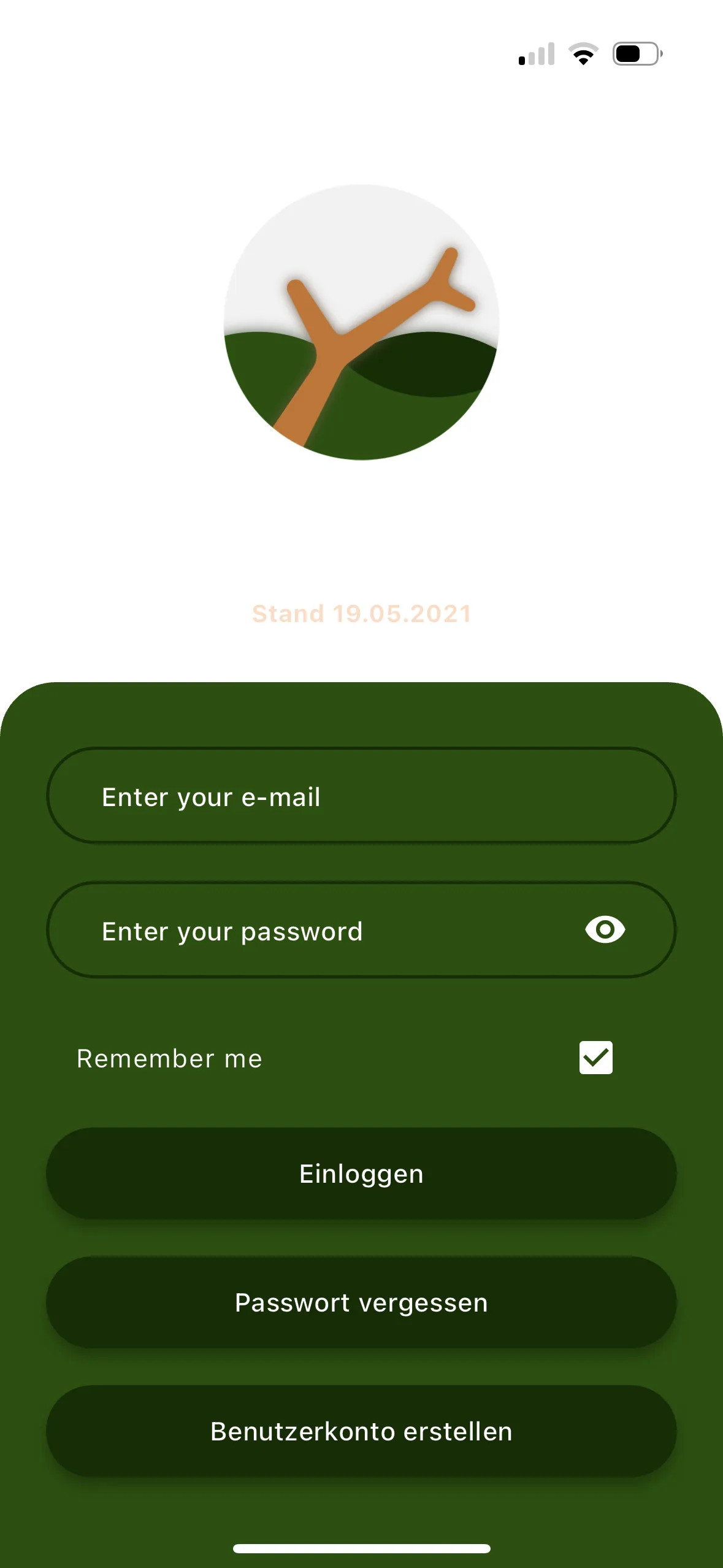The width and height of the screenshot is (723, 1568).
Task: Open Passwort vergessen
Action: (x=361, y=1302)
